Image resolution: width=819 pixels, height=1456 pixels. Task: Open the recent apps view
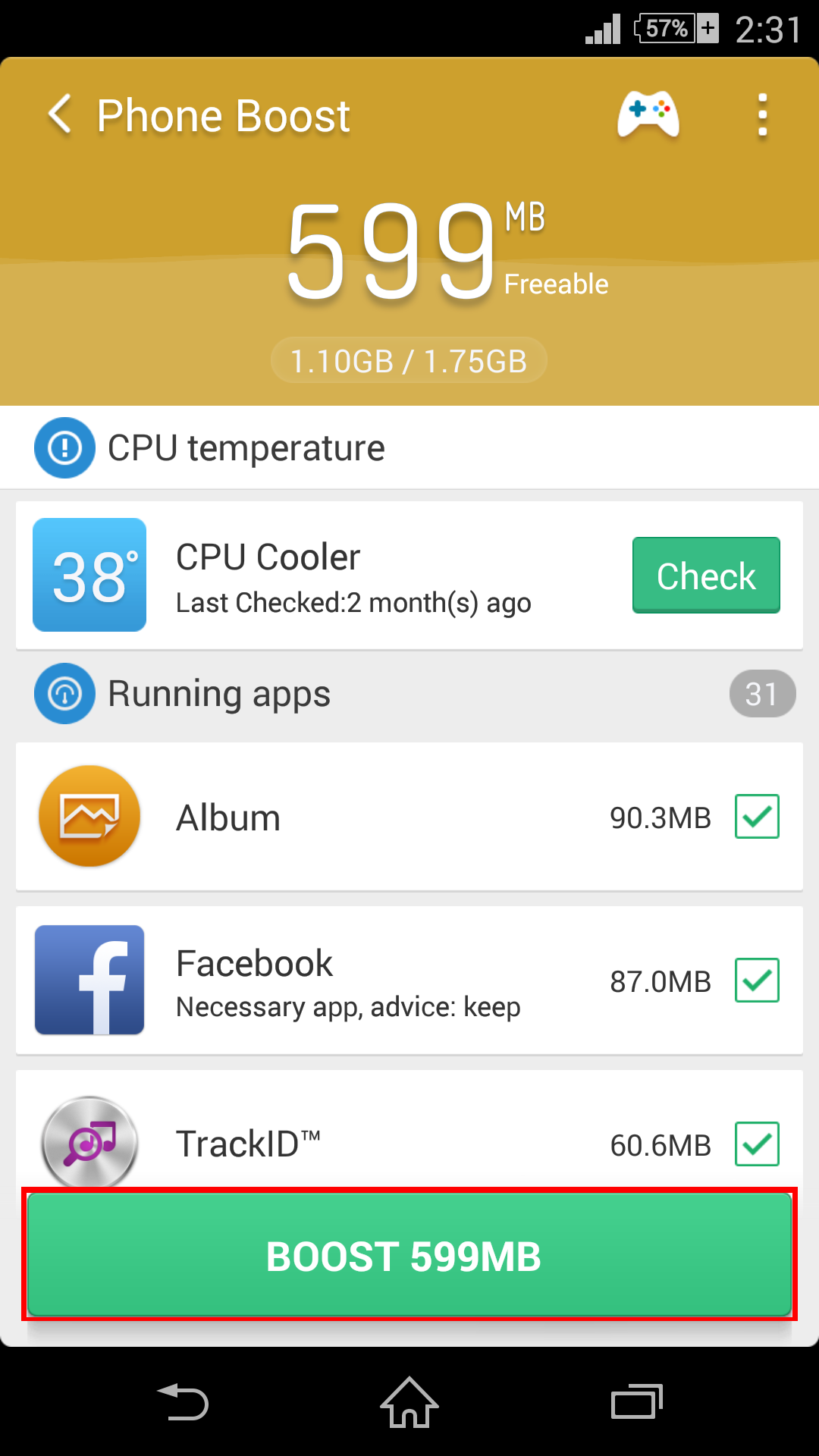point(637,1402)
